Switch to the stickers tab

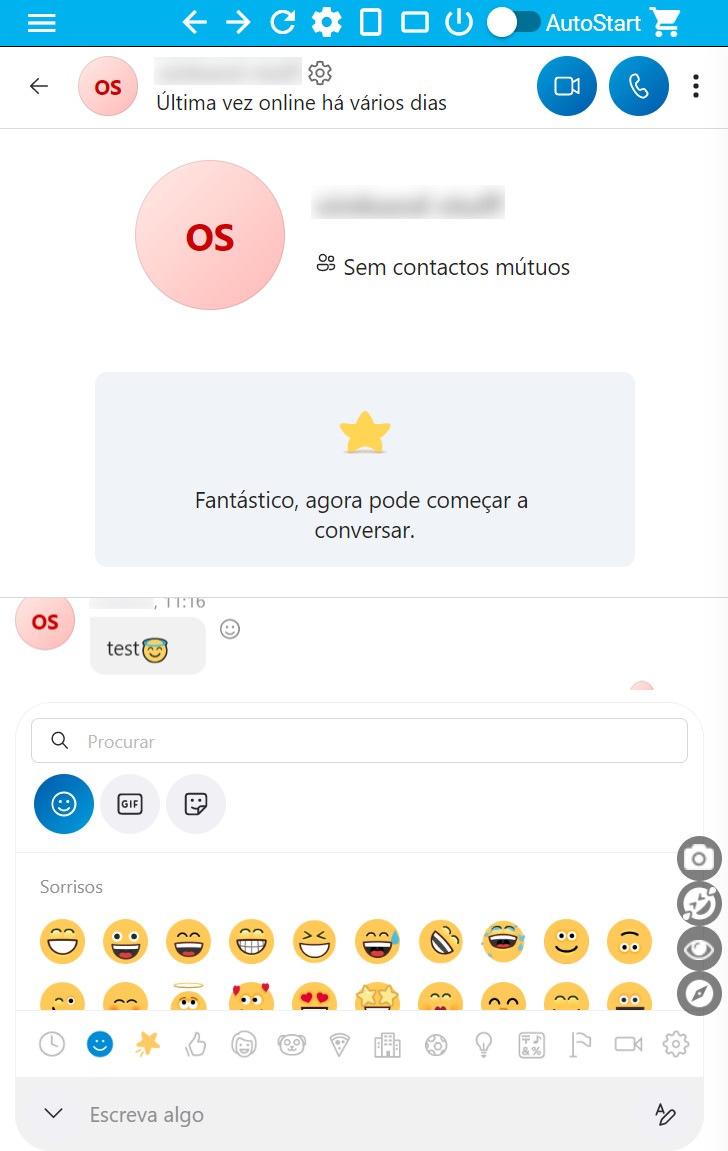click(x=196, y=804)
